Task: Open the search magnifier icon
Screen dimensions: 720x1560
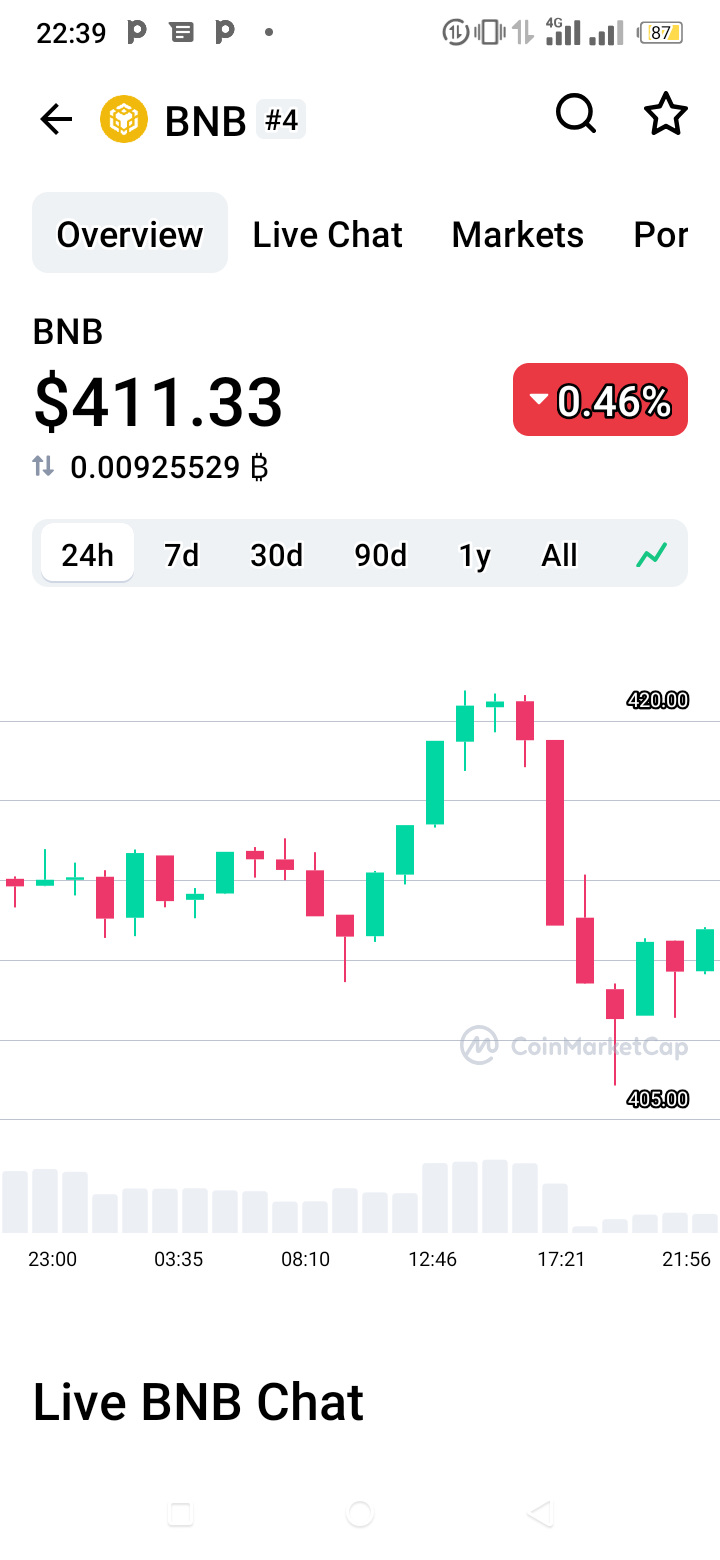Action: tap(576, 116)
